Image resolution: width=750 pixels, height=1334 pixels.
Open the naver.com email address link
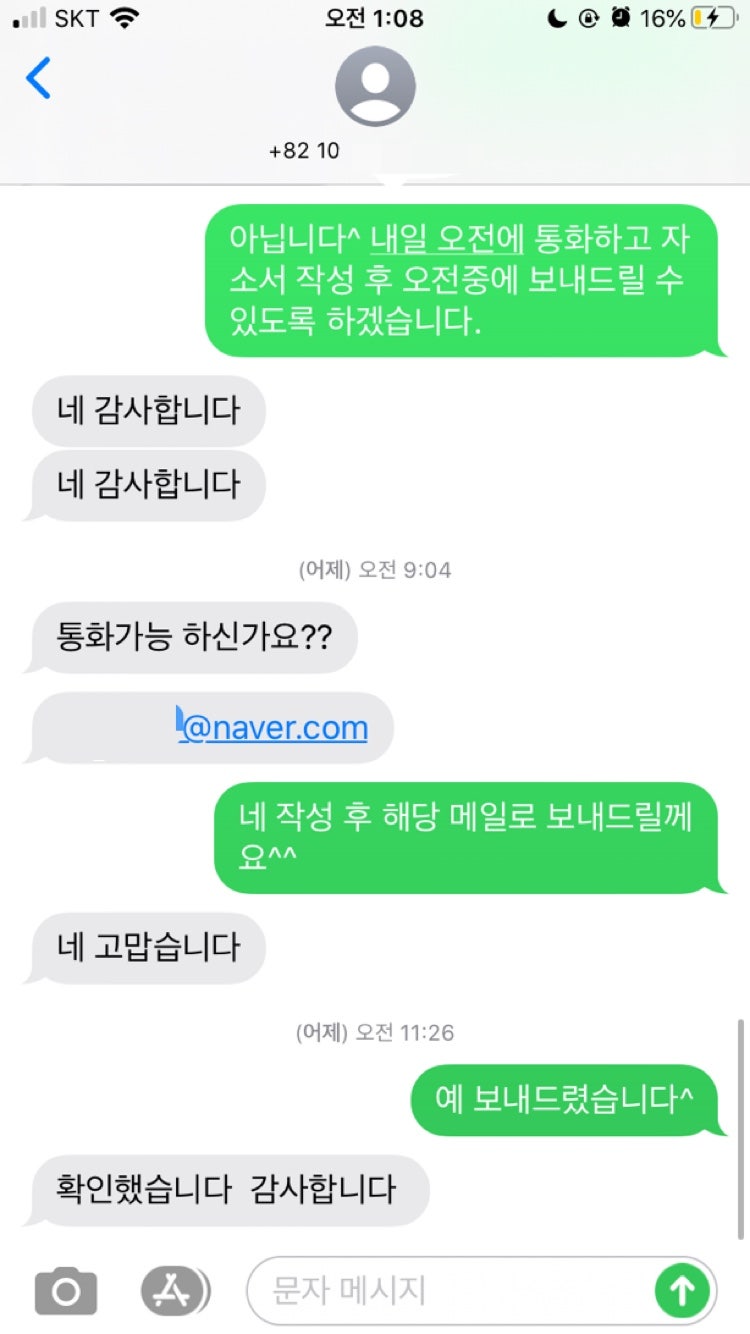(x=274, y=728)
